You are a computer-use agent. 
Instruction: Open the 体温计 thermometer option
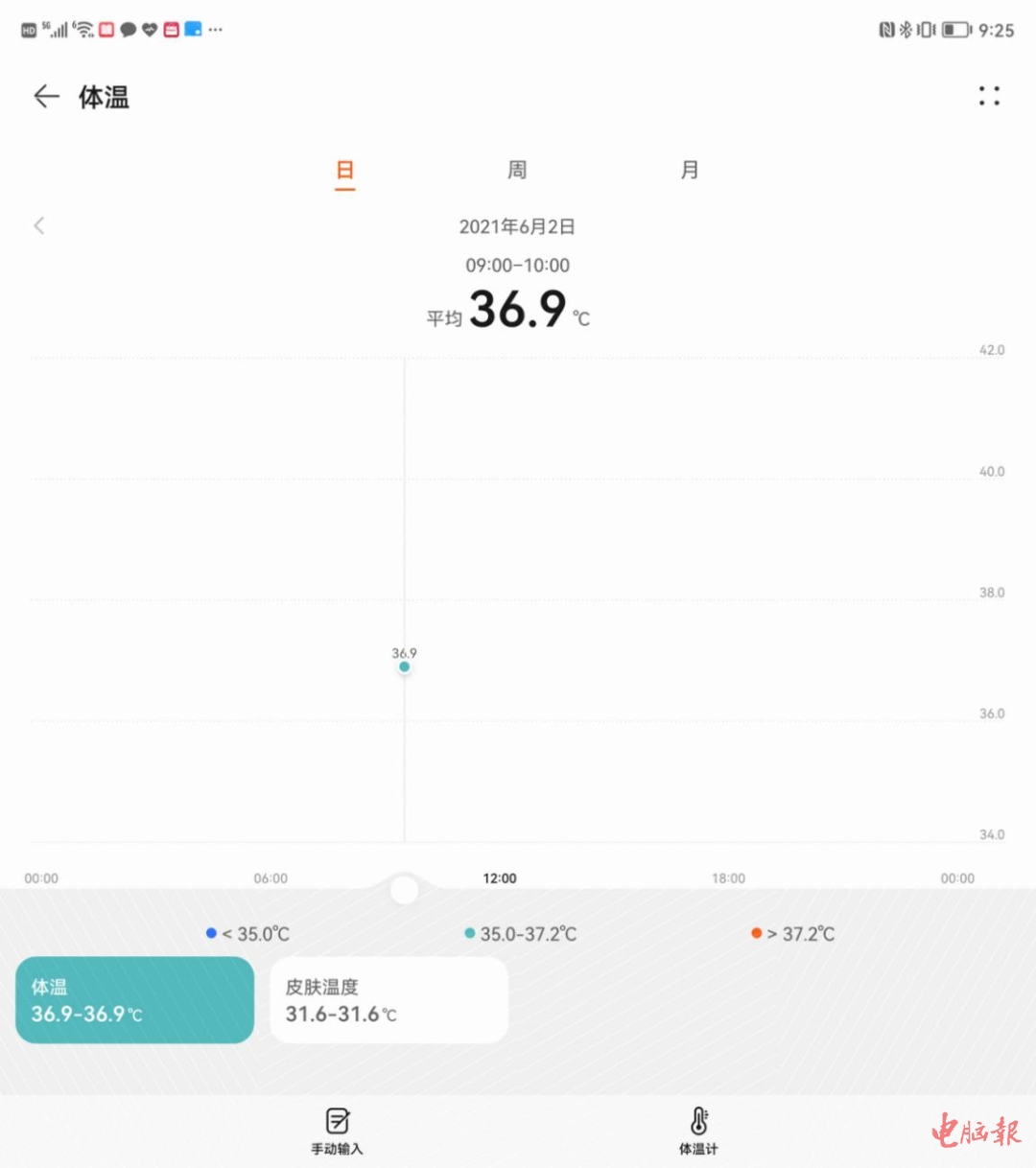tap(698, 1130)
